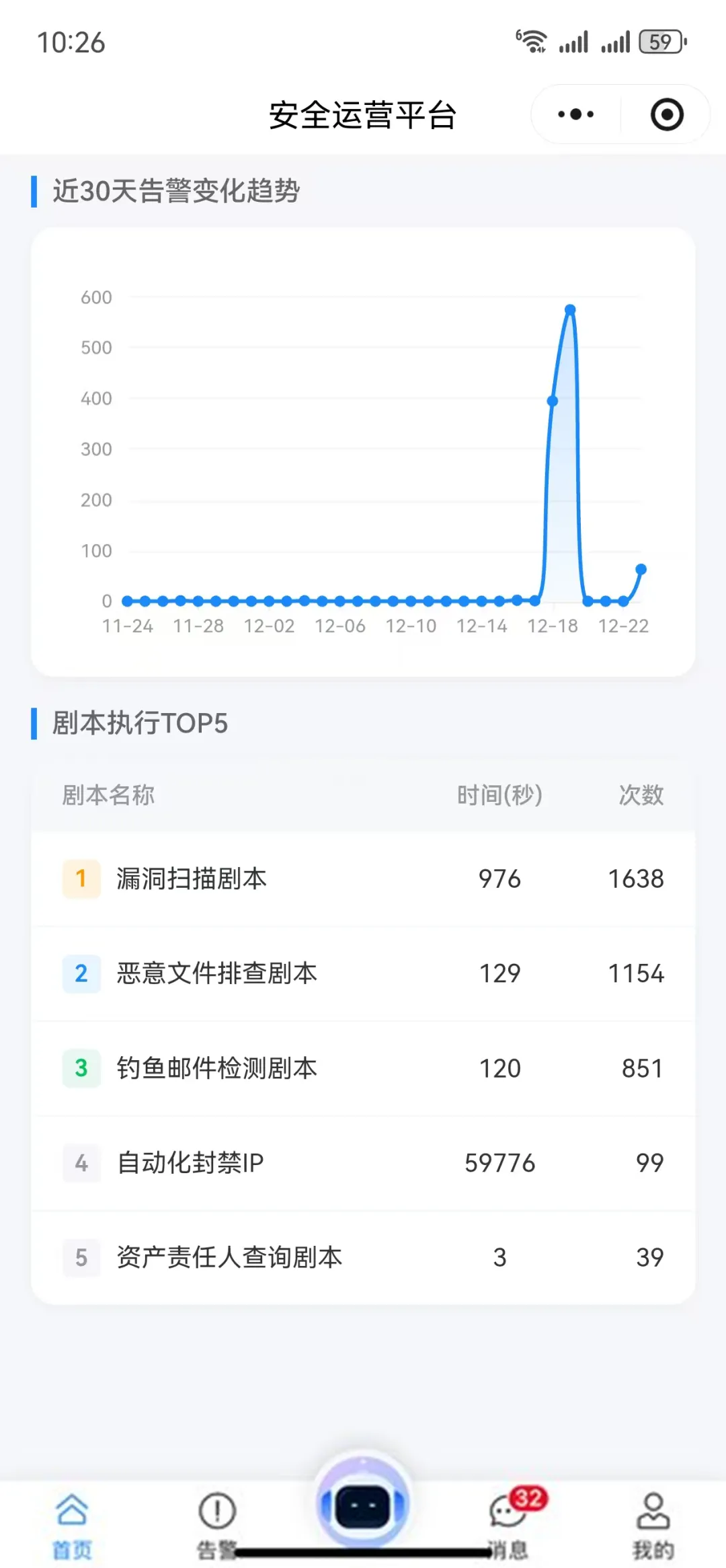Viewport: 726px width, 1568px height.
Task: Open the 漏洞扫描剧本 row
Action: (x=363, y=879)
